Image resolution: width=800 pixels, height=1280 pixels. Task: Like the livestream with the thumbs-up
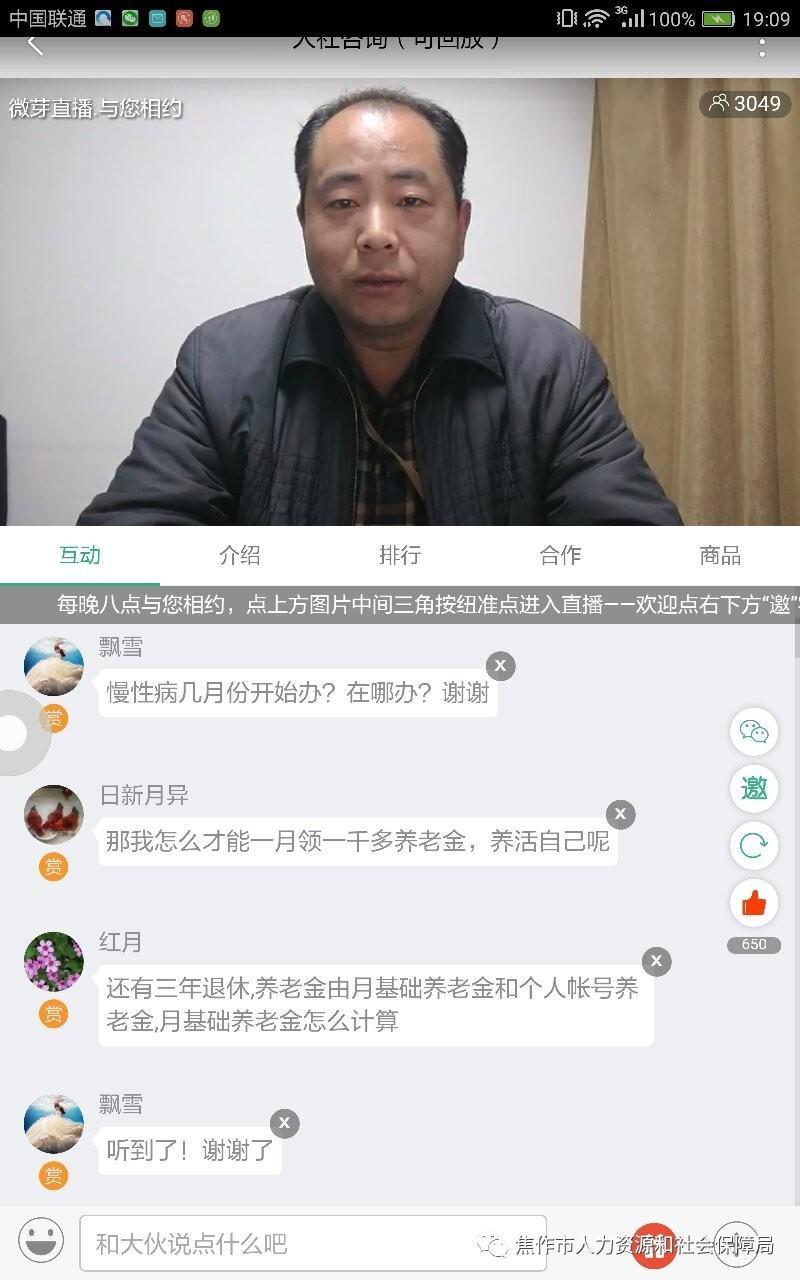754,904
